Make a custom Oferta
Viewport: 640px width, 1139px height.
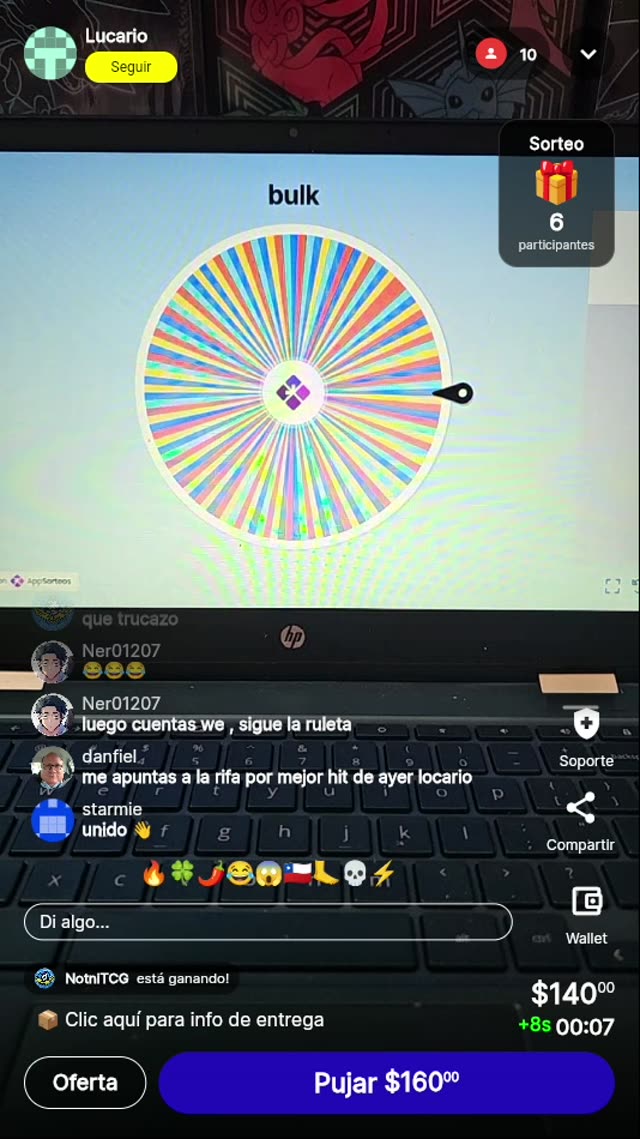(85, 1082)
